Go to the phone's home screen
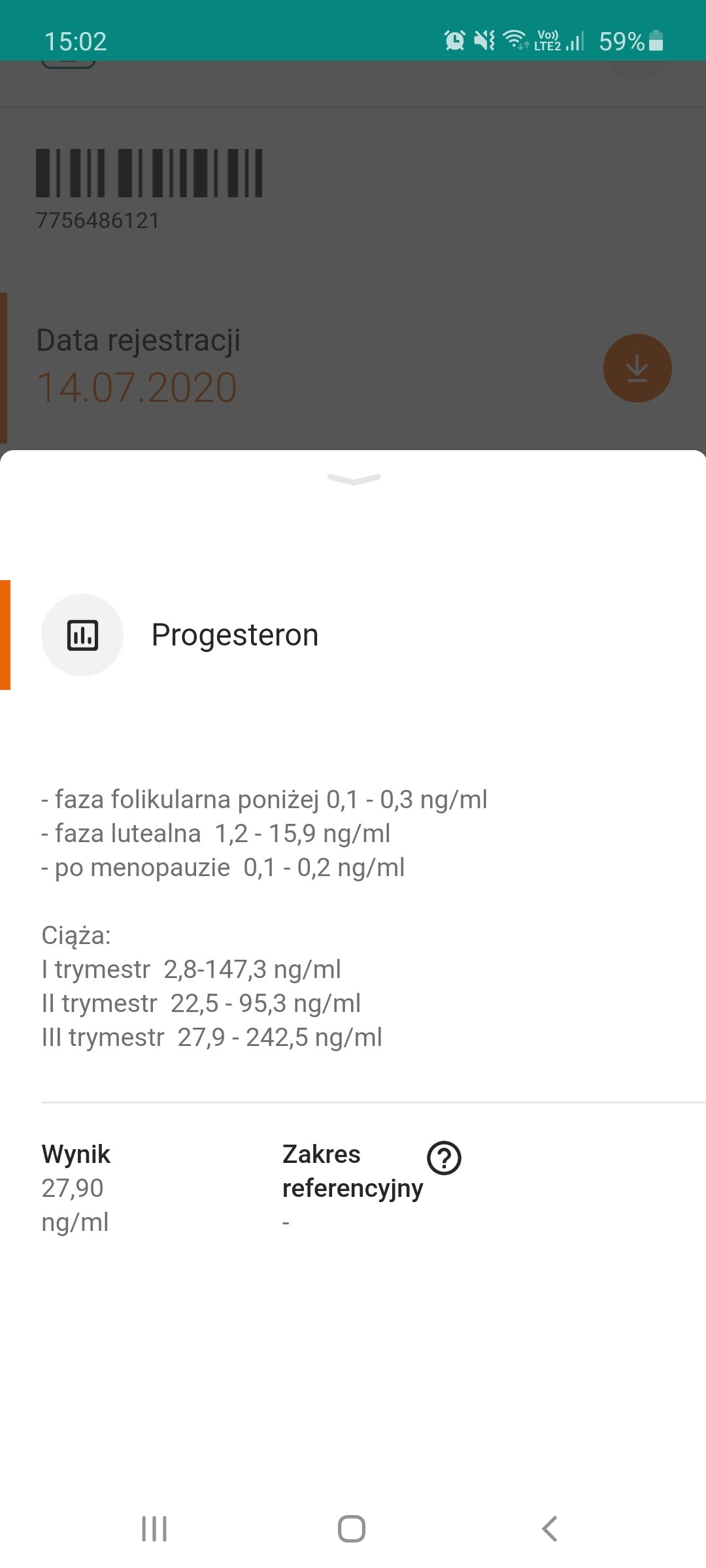 352,1529
